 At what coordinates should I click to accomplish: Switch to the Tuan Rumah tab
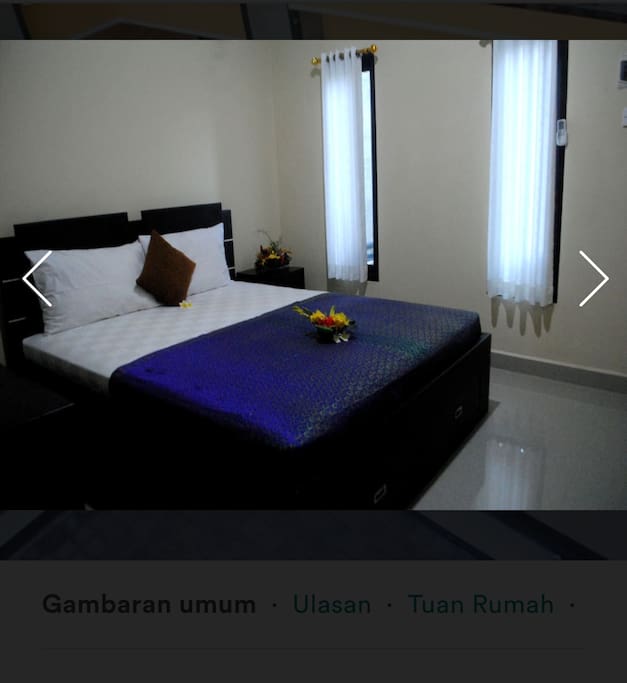pos(480,604)
